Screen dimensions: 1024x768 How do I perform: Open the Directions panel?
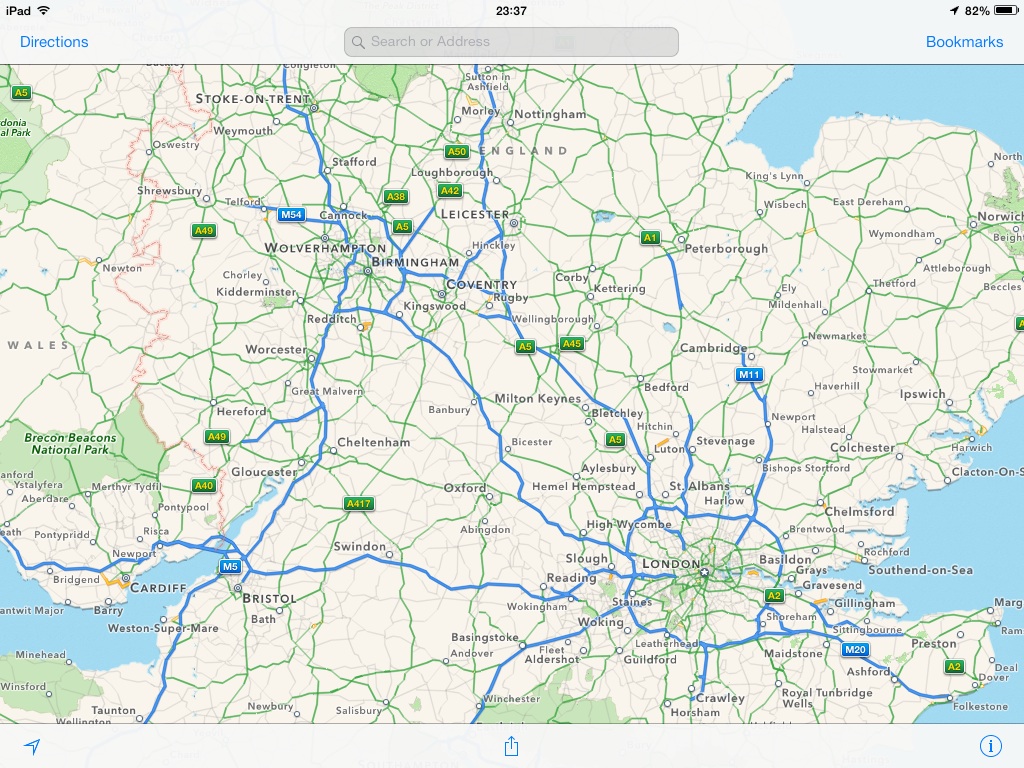(54, 42)
